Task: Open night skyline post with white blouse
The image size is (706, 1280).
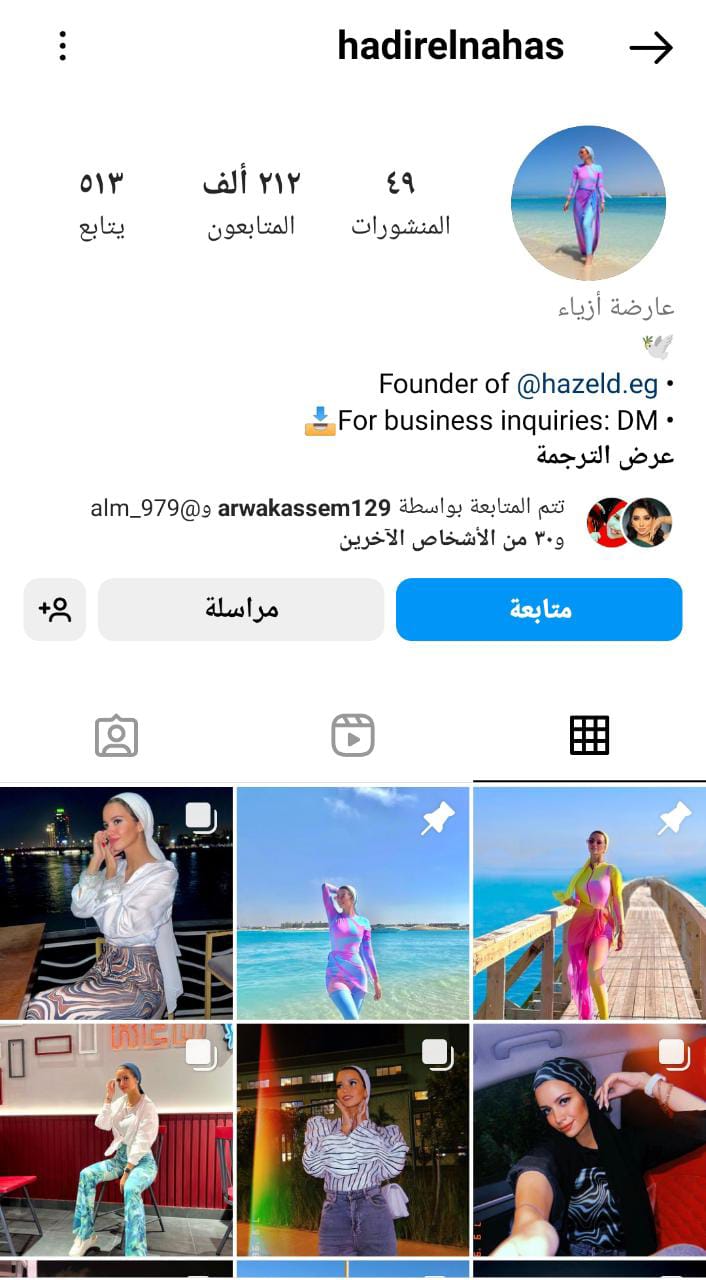Action: 116,902
